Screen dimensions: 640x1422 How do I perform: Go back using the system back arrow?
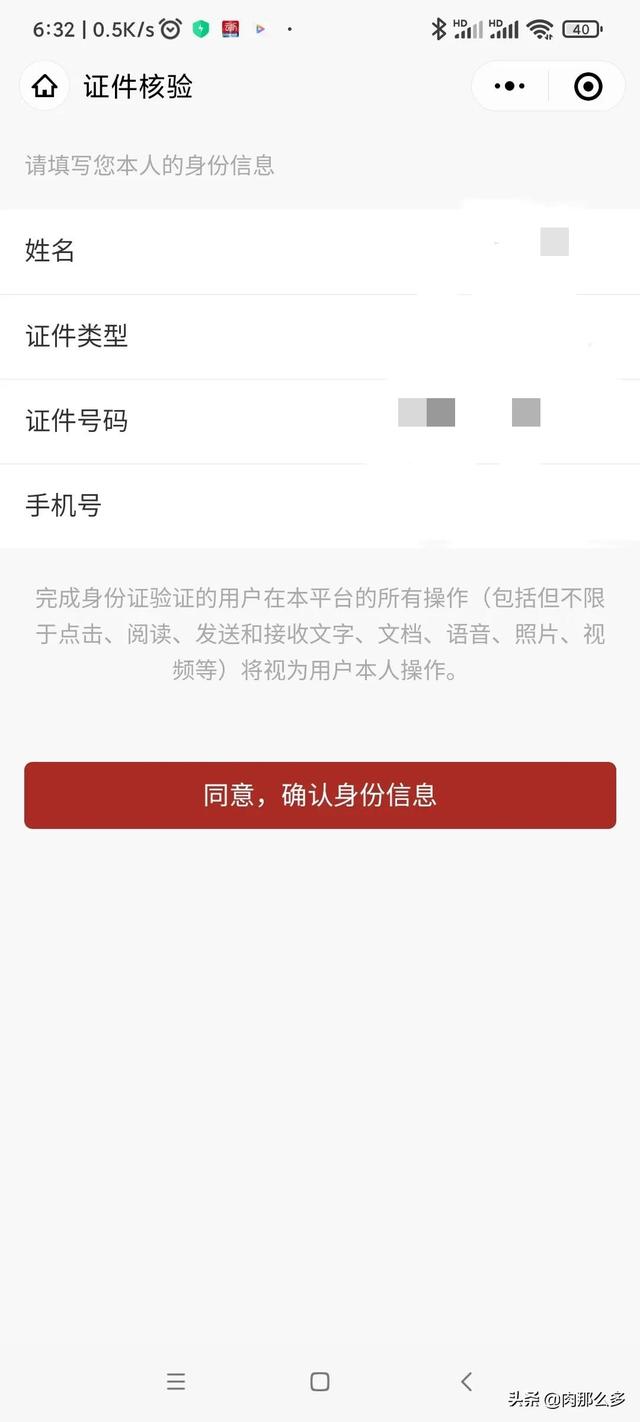pyautogui.click(x=466, y=1381)
